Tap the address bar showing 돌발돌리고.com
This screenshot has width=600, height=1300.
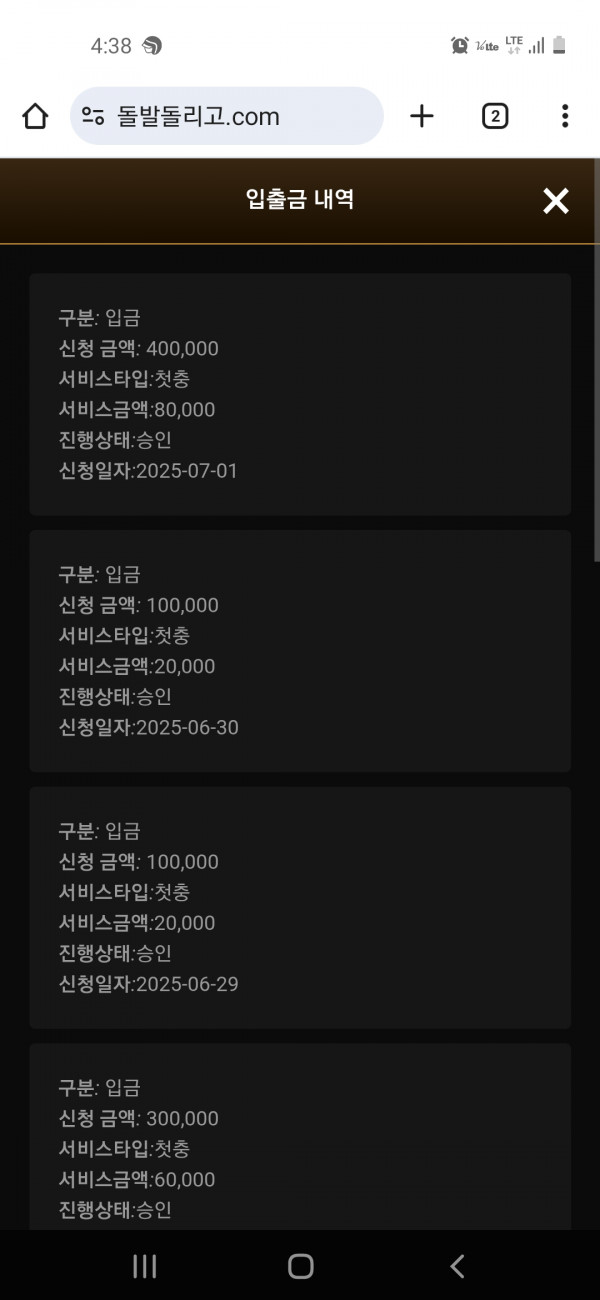coord(227,116)
